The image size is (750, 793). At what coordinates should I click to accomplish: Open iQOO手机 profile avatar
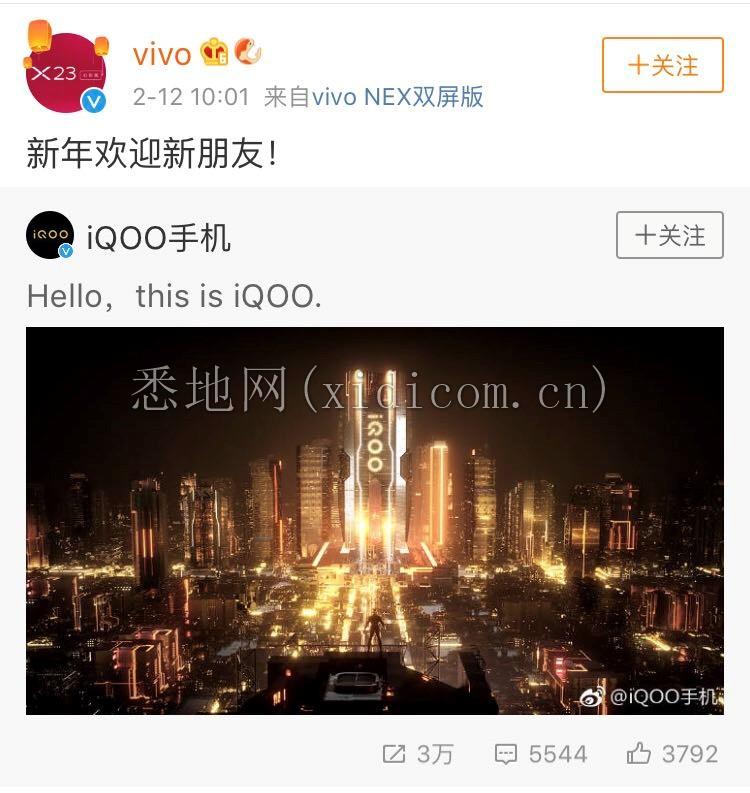point(50,236)
